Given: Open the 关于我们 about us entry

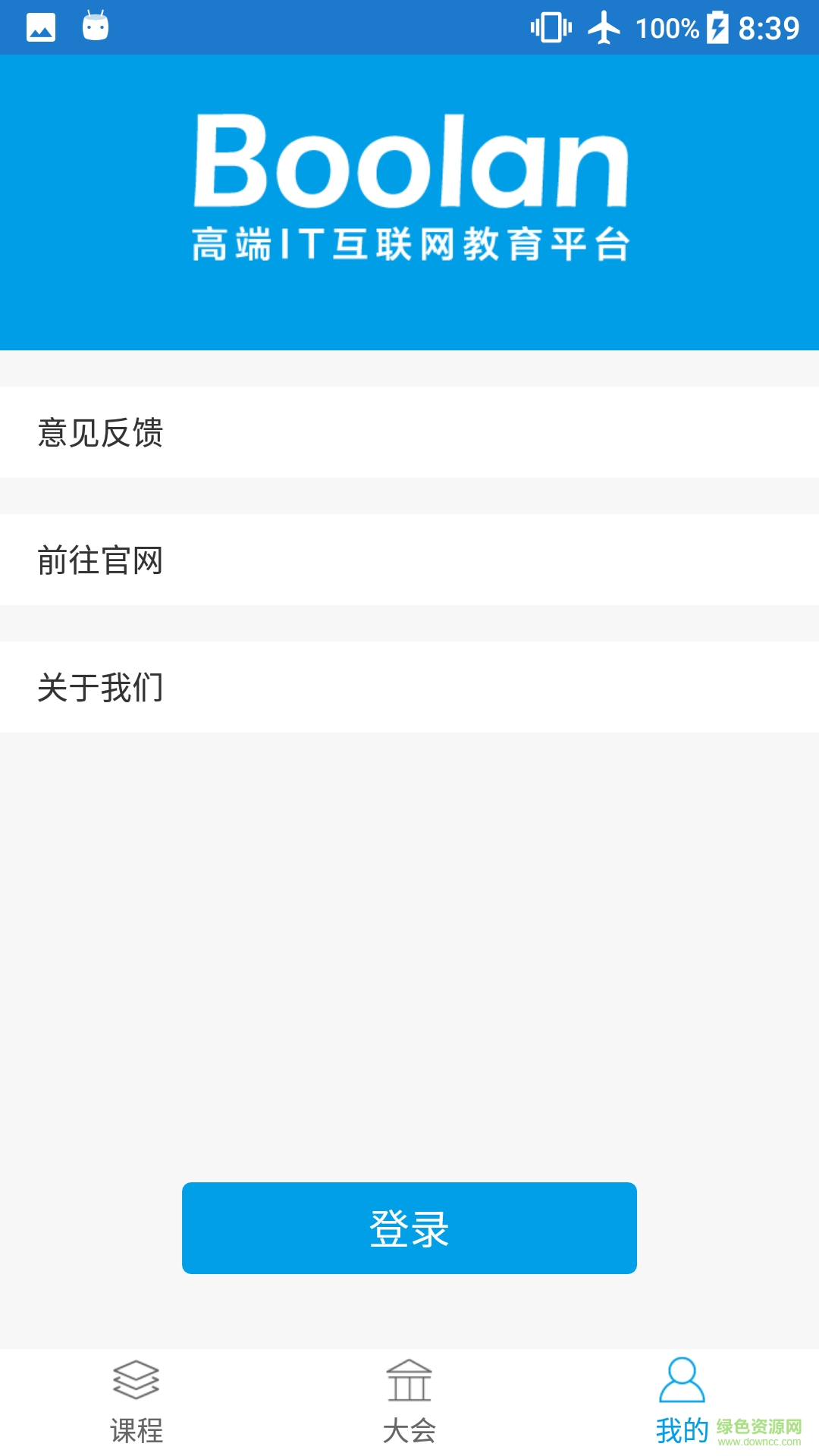Looking at the screenshot, I should (x=409, y=686).
